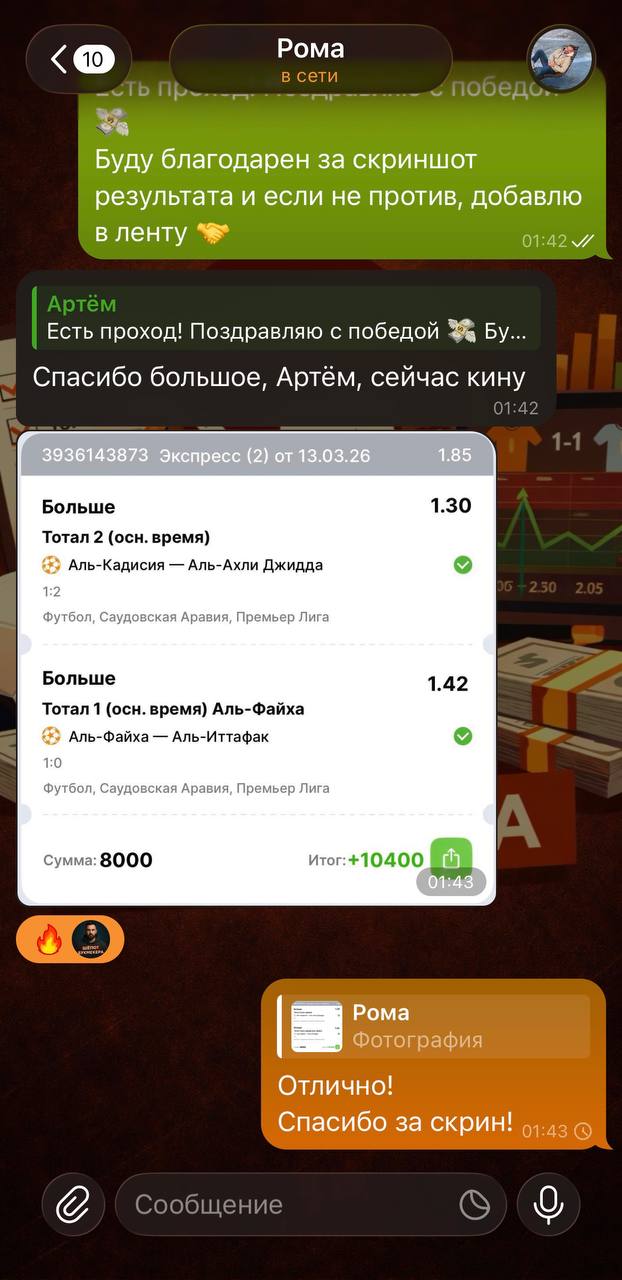Jump to the quoted Рома Фотография reply
Viewport: 622px width, 1280px height.
click(433, 1026)
